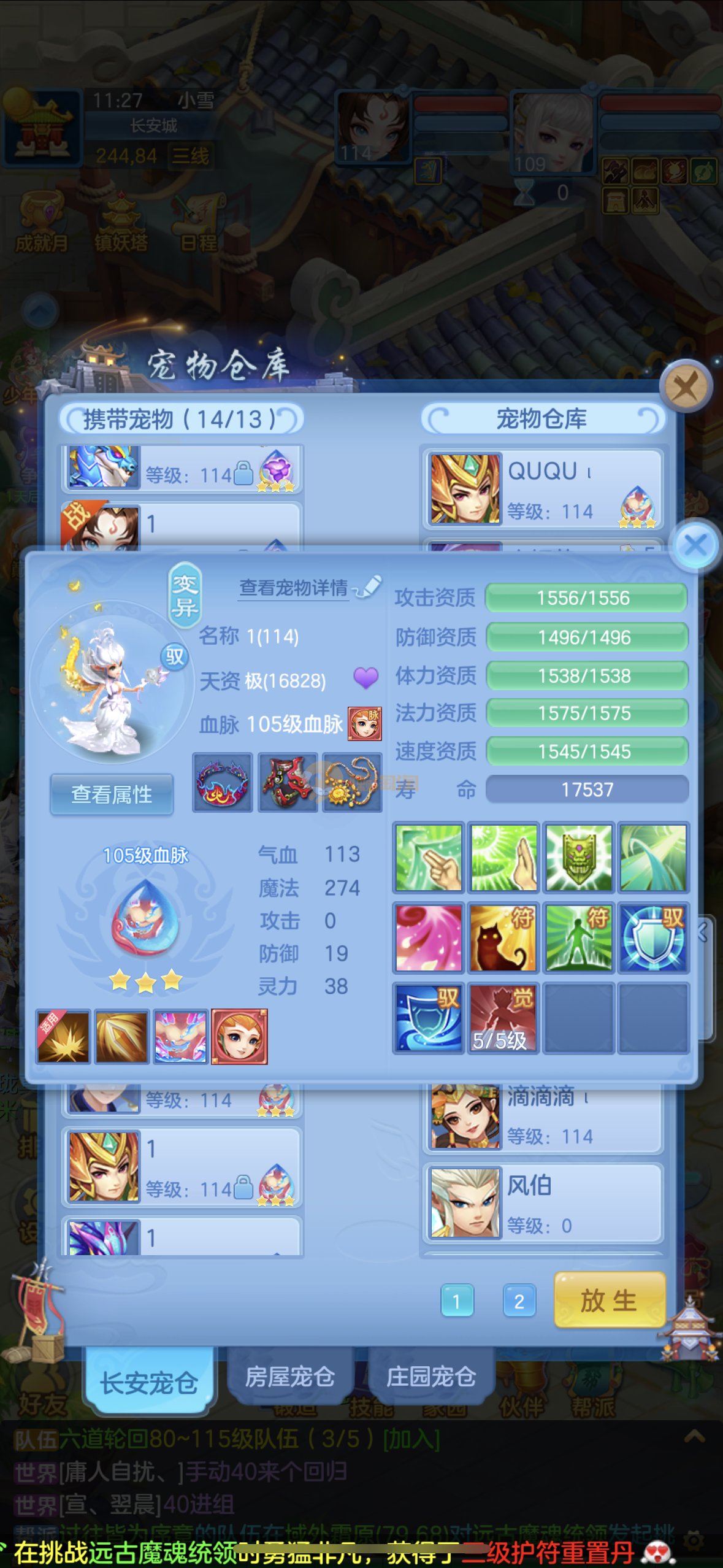This screenshot has height=1568, width=723.
Task: View the black cat talisman skill
Action: (x=503, y=938)
